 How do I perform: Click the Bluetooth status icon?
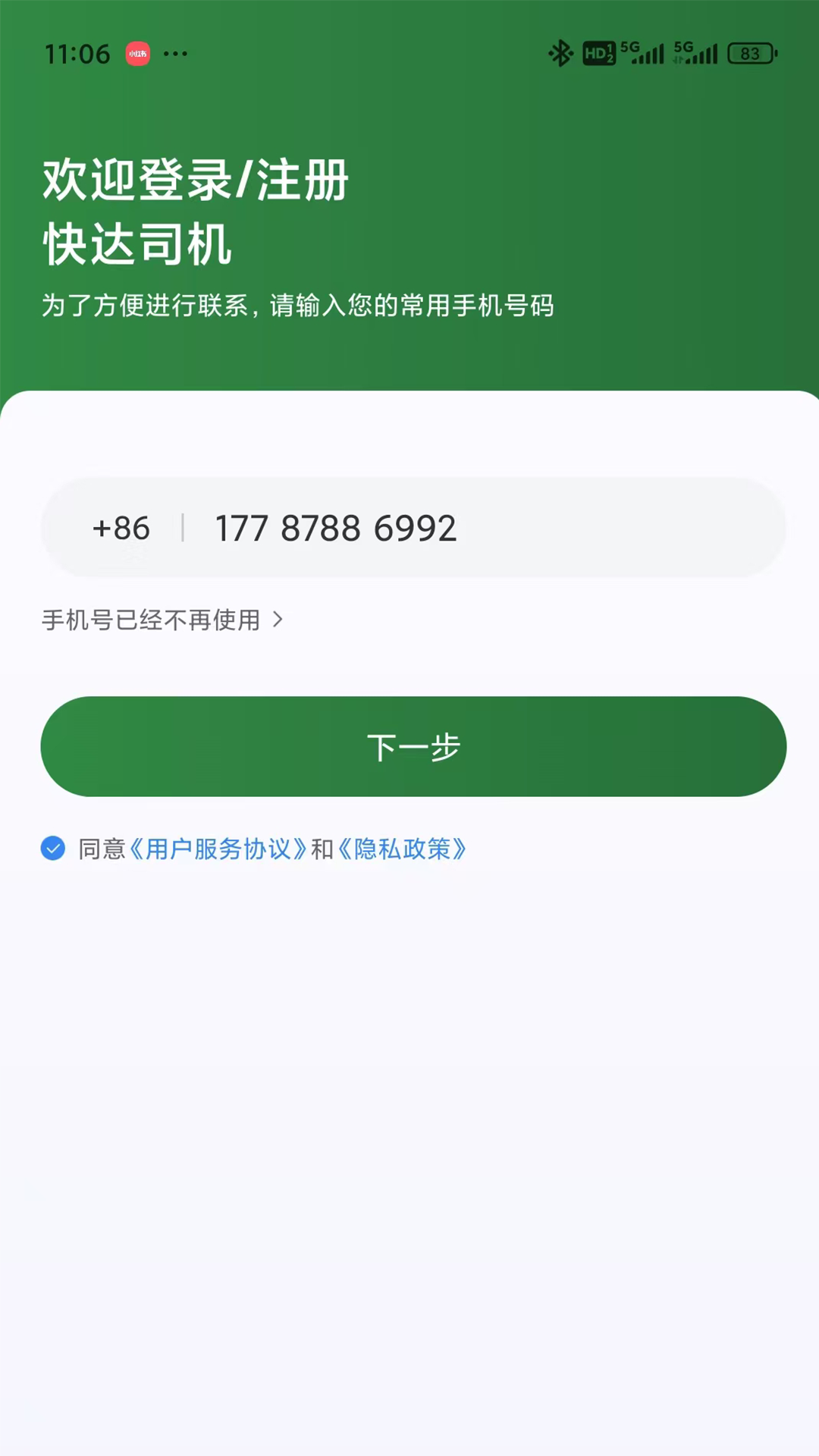point(560,53)
